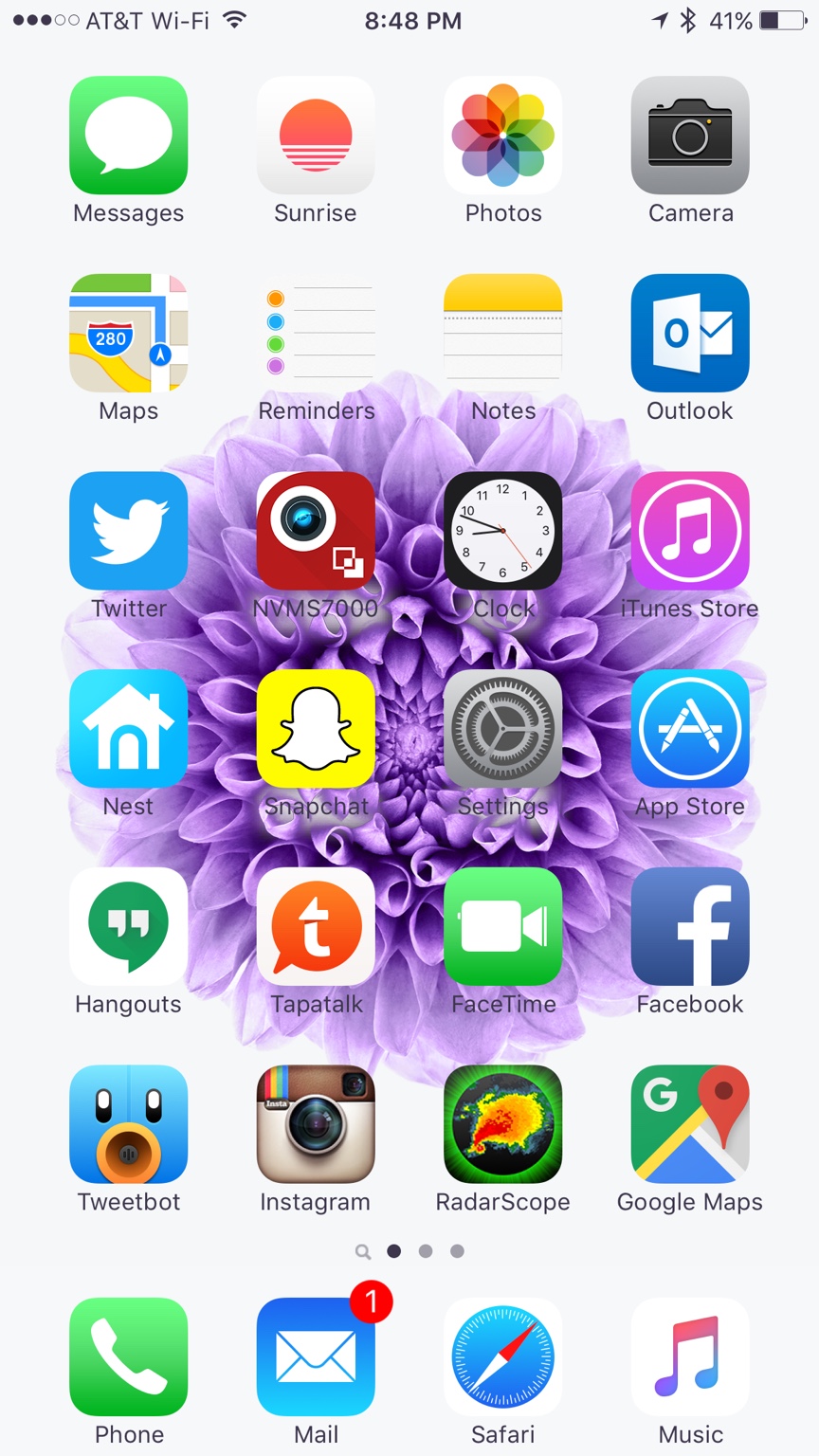Viewport: 819px width, 1456px height.
Task: Open the Clock app
Action: (503, 531)
